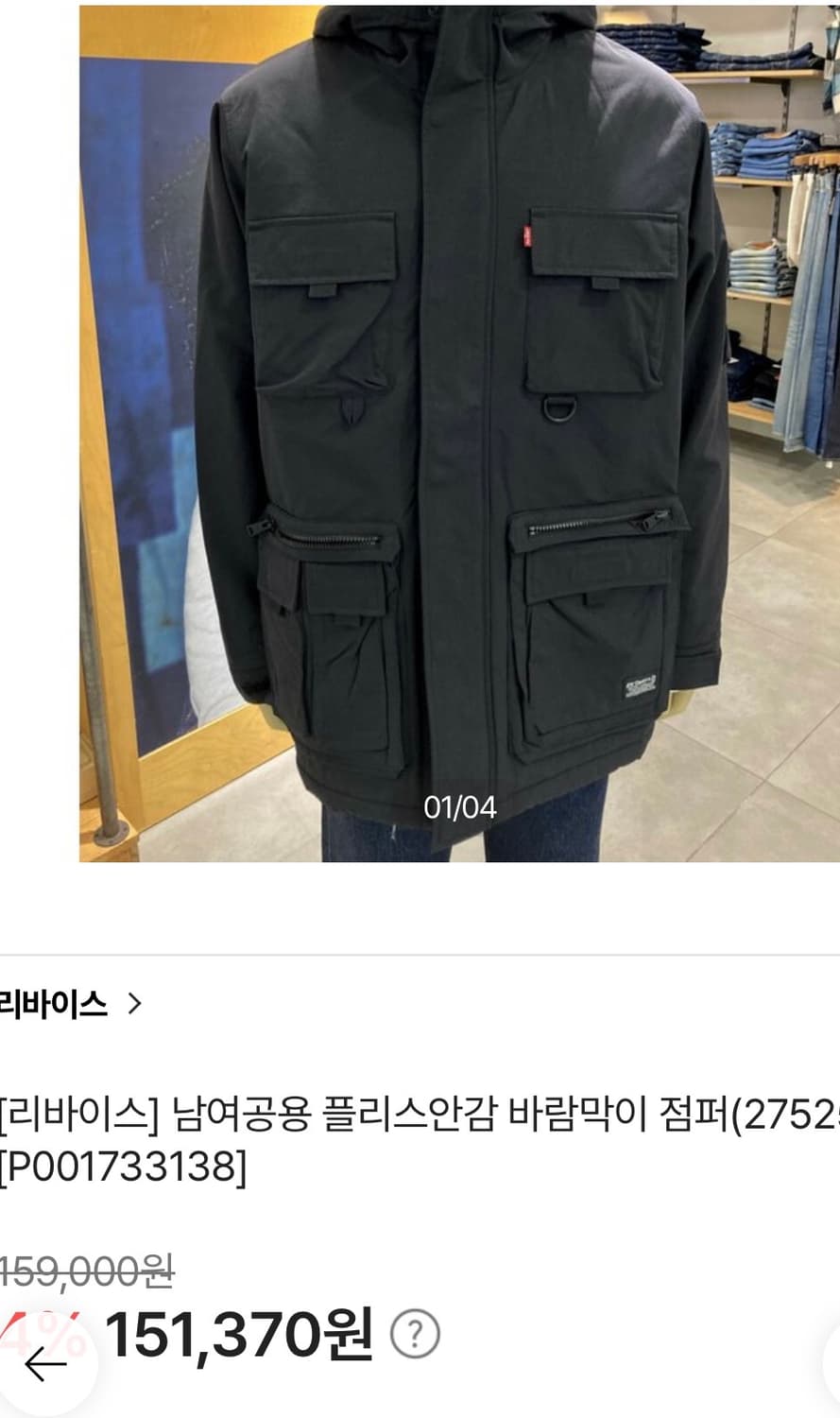The image size is (840, 1418).
Task: Tap the 01/04 image counter badge
Action: click(x=460, y=806)
